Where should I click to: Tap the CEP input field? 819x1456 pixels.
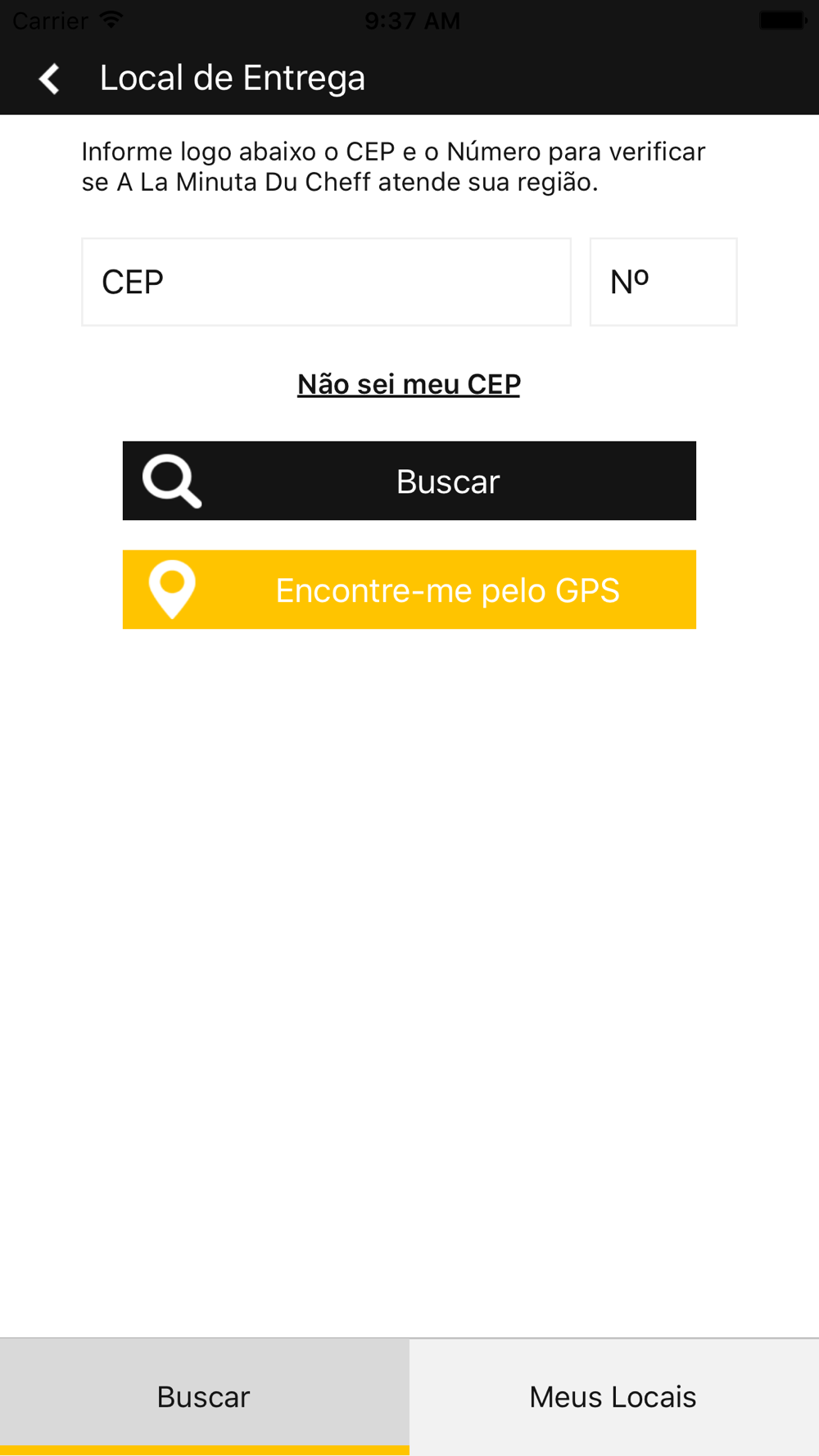coord(326,282)
